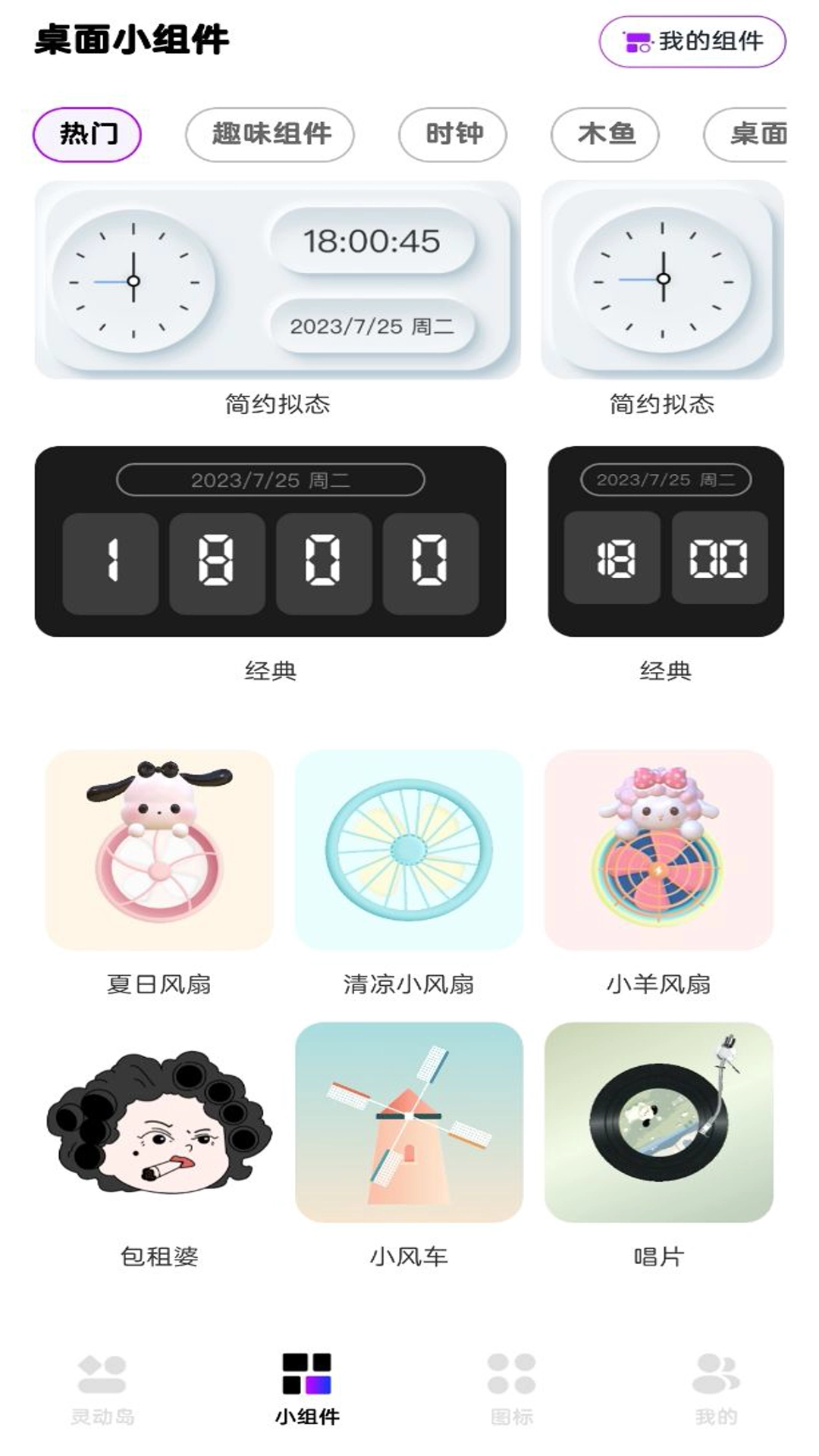This screenshot has height=1456, width=819.
Task: Select the 小组件 tab icon
Action: tap(307, 1373)
